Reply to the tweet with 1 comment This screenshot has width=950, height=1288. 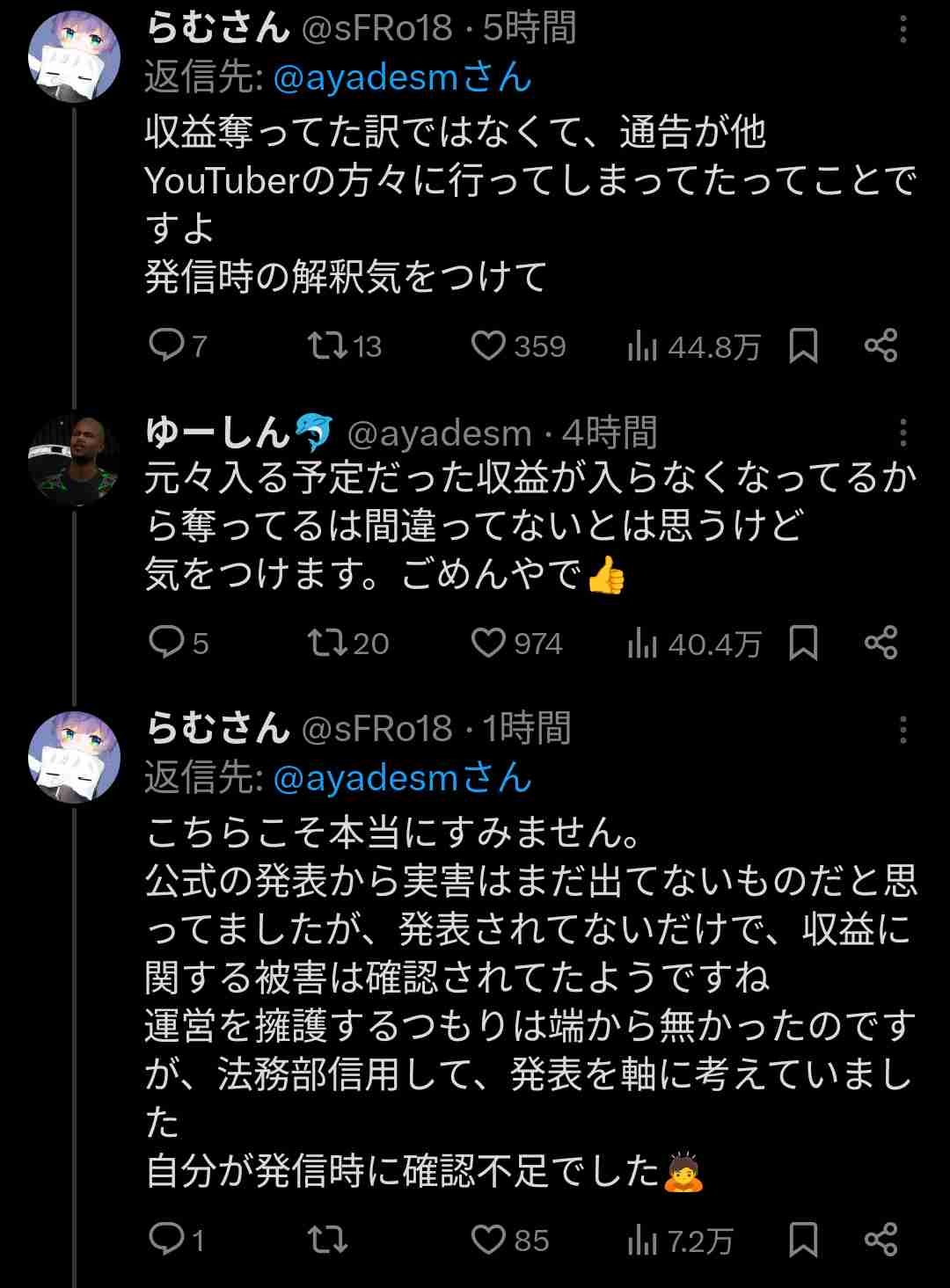(165, 1240)
